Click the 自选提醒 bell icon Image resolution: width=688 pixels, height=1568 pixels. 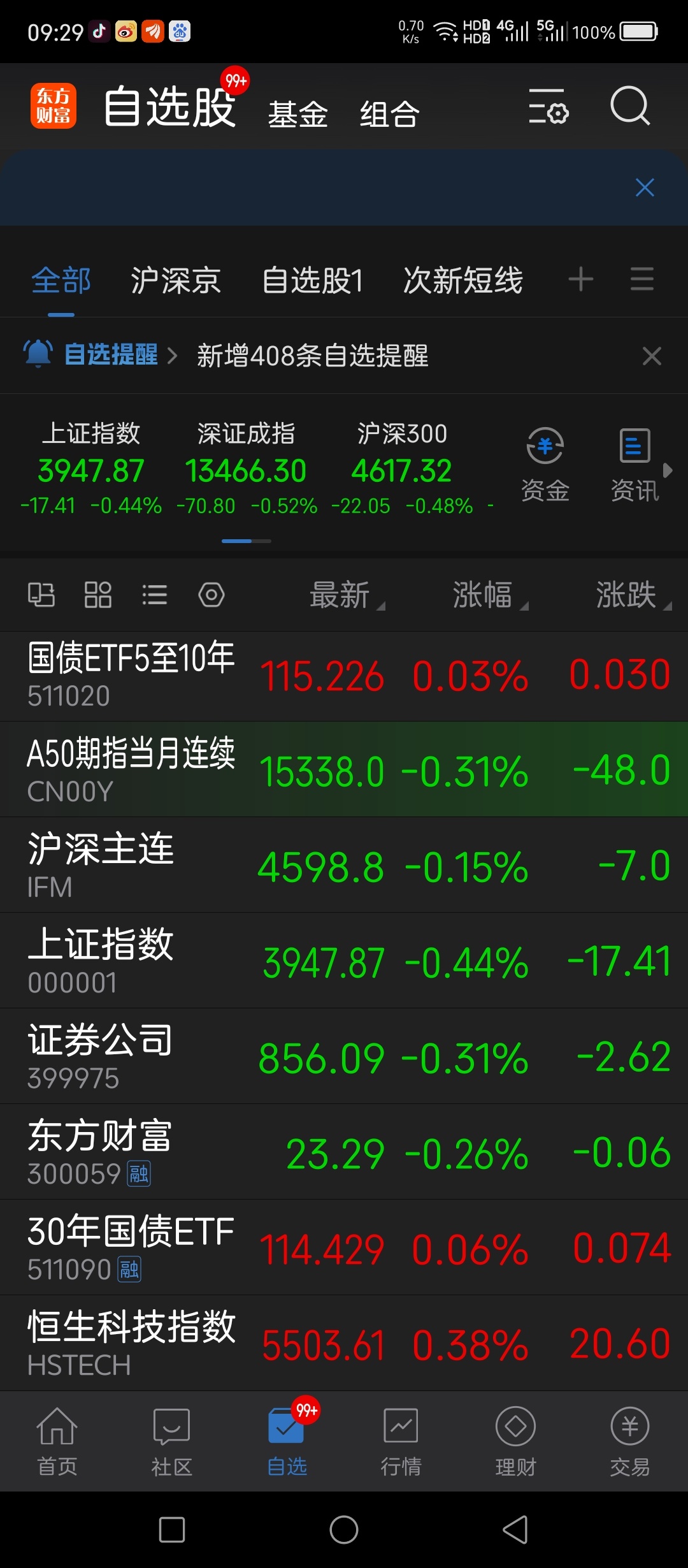click(36, 355)
